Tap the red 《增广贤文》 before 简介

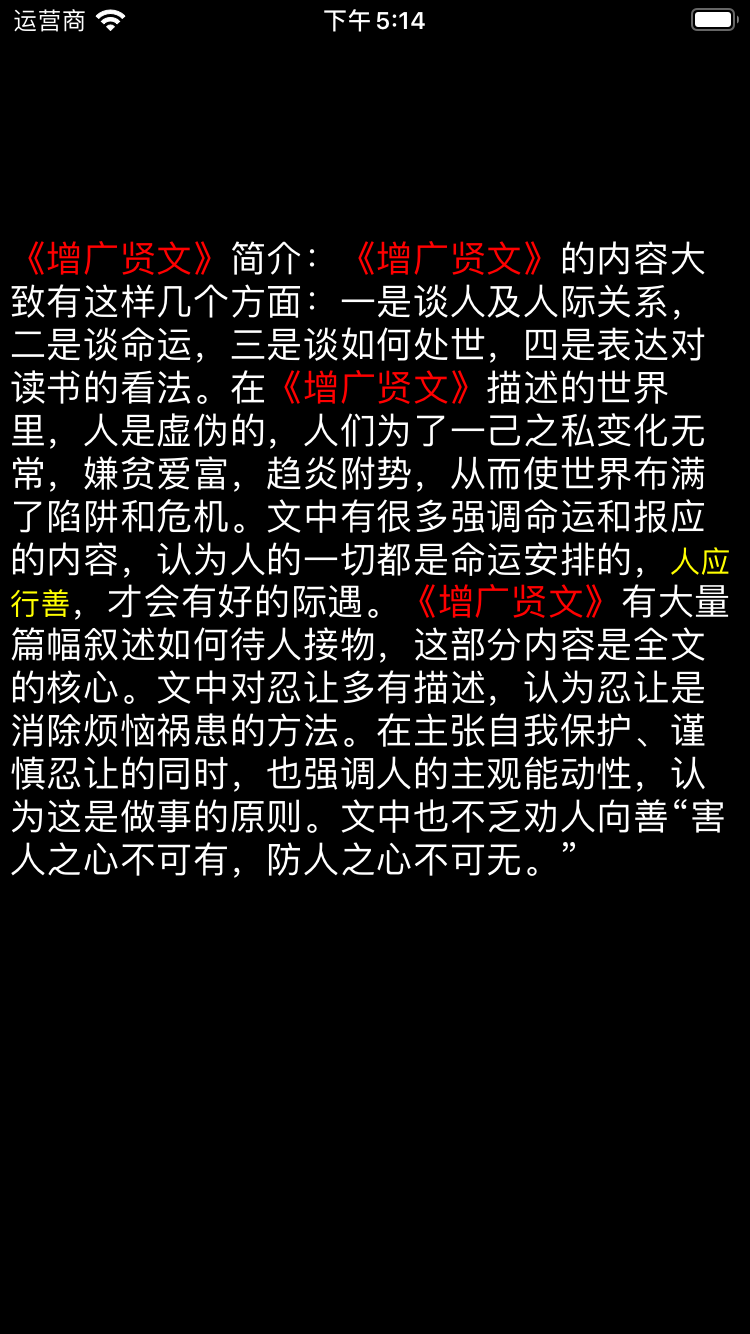tap(120, 258)
